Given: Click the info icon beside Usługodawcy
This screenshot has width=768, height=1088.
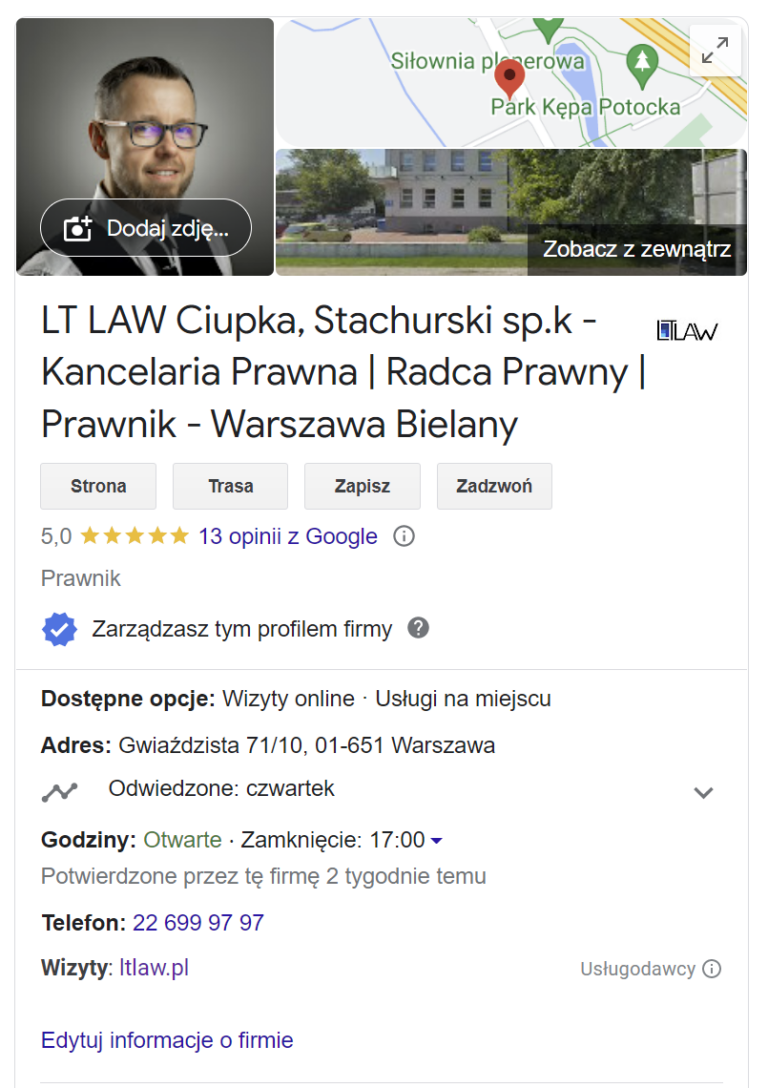Looking at the screenshot, I should 710,968.
